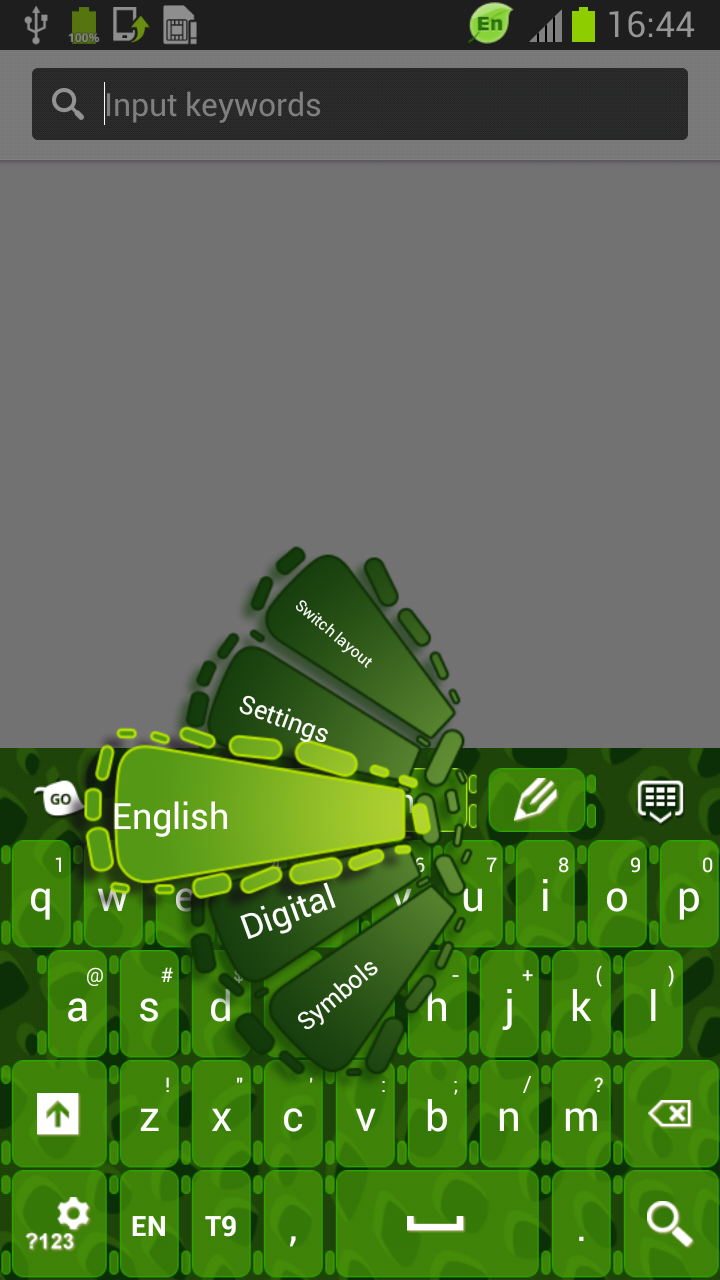Tap the search key on the keyboard
The height and width of the screenshot is (1280, 720).
point(667,1222)
